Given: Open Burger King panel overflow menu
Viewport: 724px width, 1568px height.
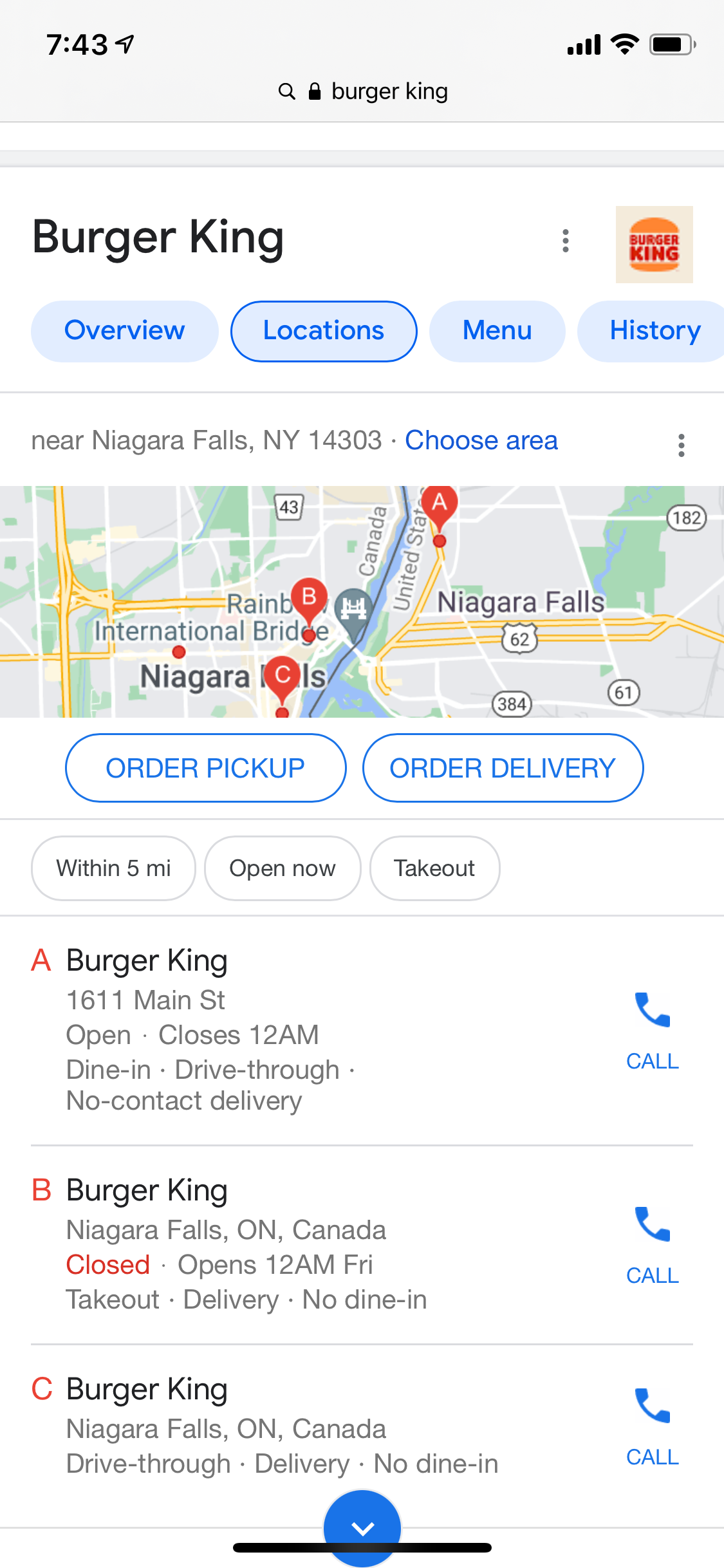Looking at the screenshot, I should [x=565, y=241].
